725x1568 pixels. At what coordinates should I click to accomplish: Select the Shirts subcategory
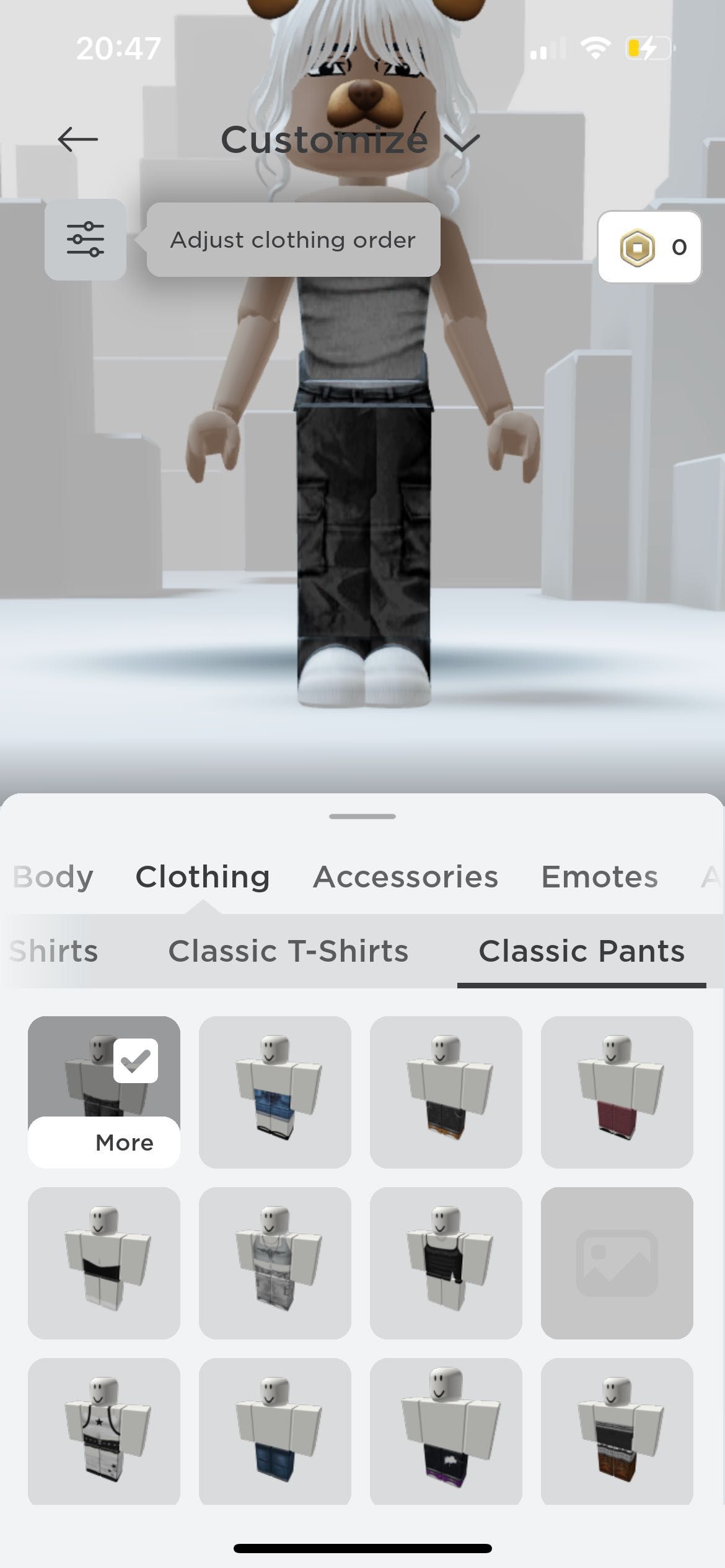pyautogui.click(x=55, y=951)
